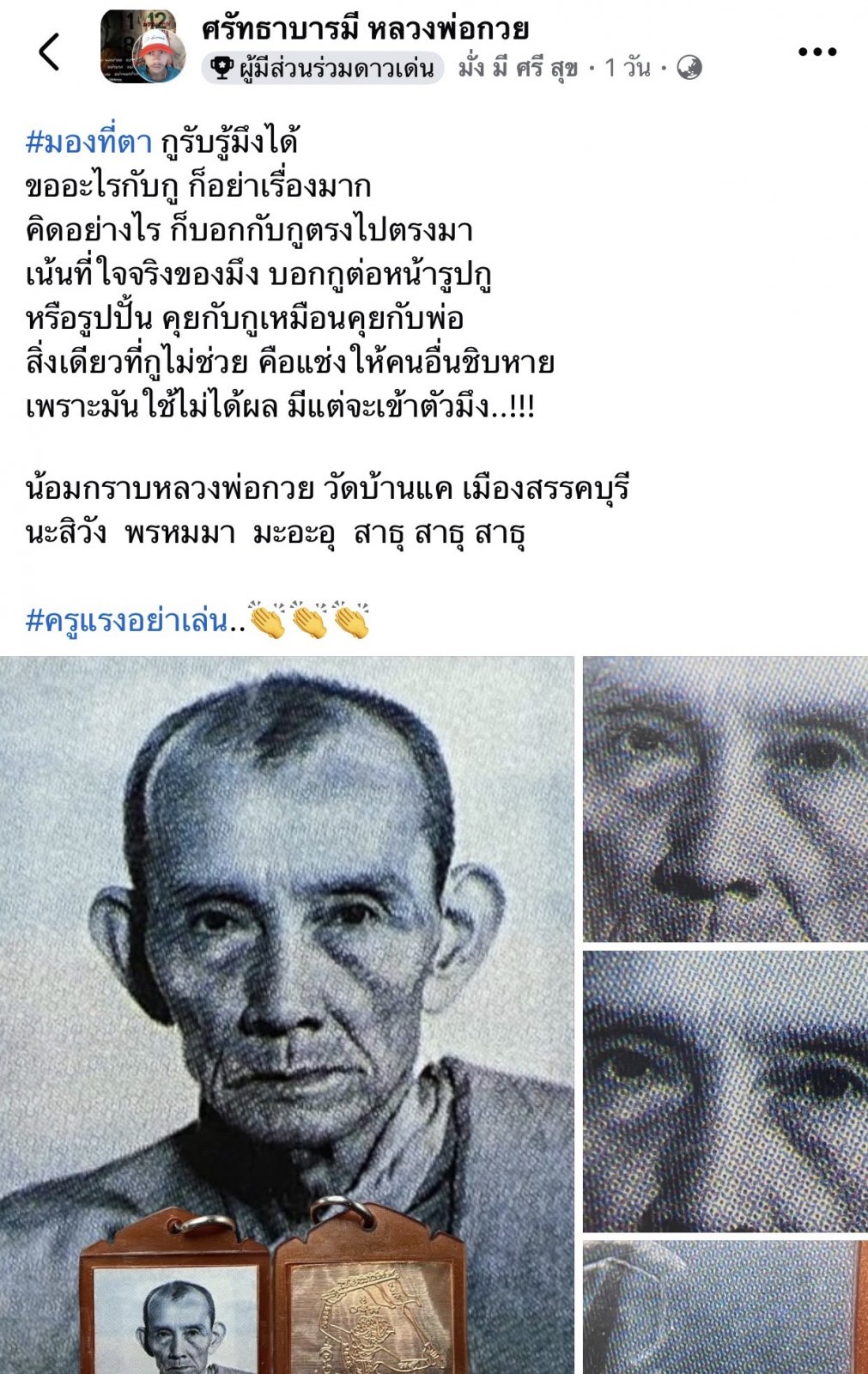Open the eyes close-up photo
Viewport: 868px width, 1374px height.
click(725, 1091)
